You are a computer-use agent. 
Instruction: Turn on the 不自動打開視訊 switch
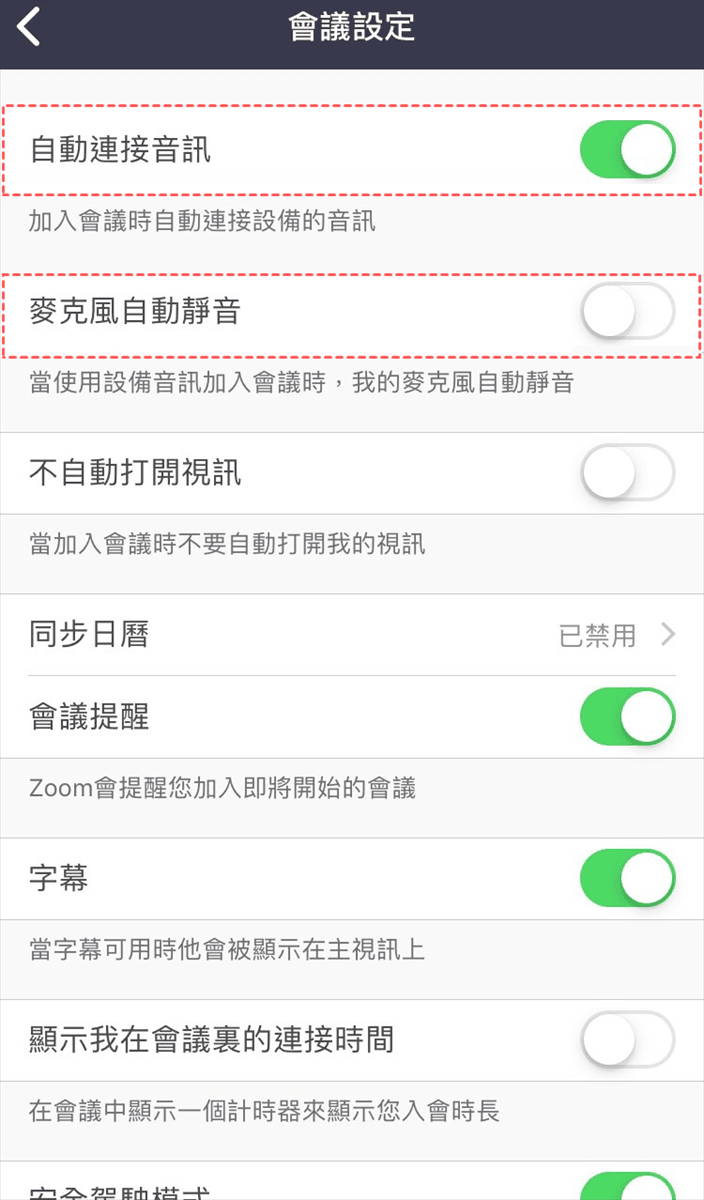[627, 473]
